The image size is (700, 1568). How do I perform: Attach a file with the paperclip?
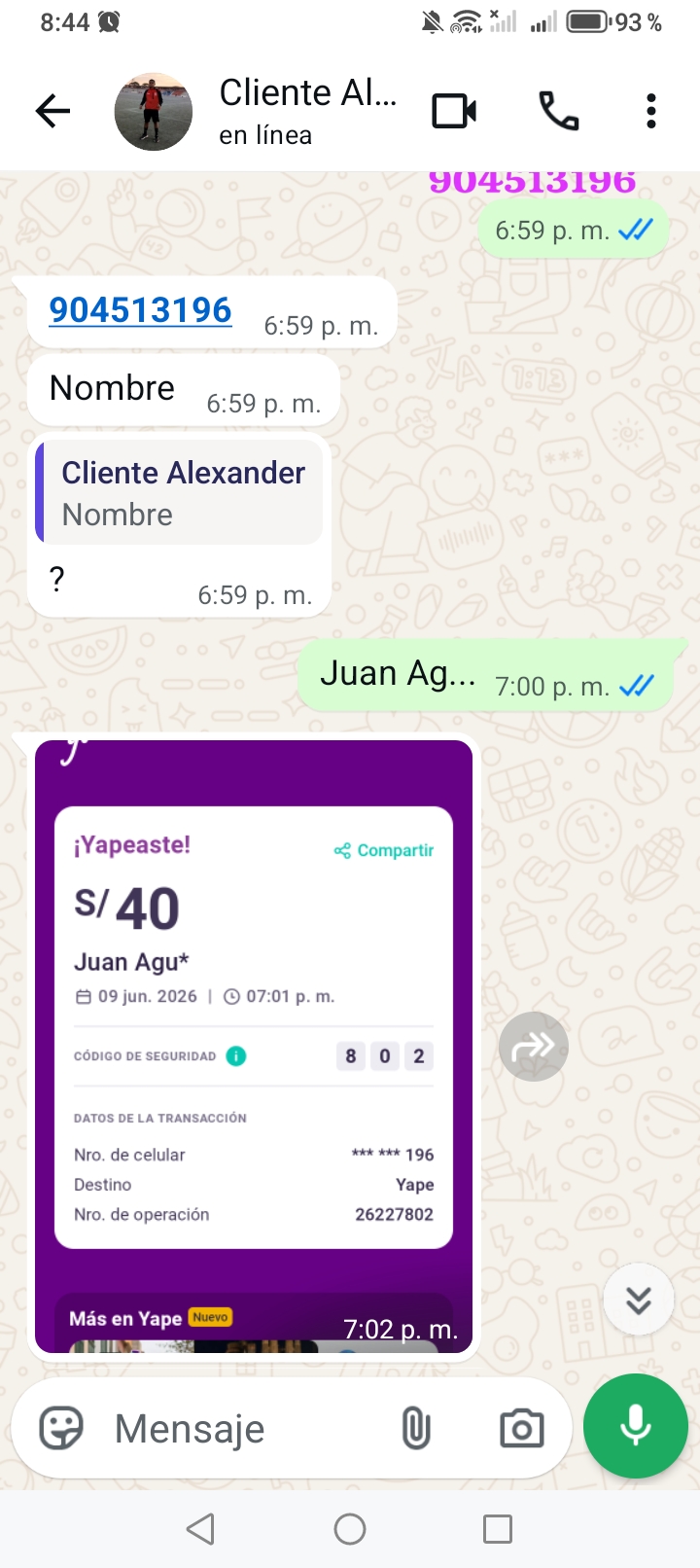(416, 1429)
